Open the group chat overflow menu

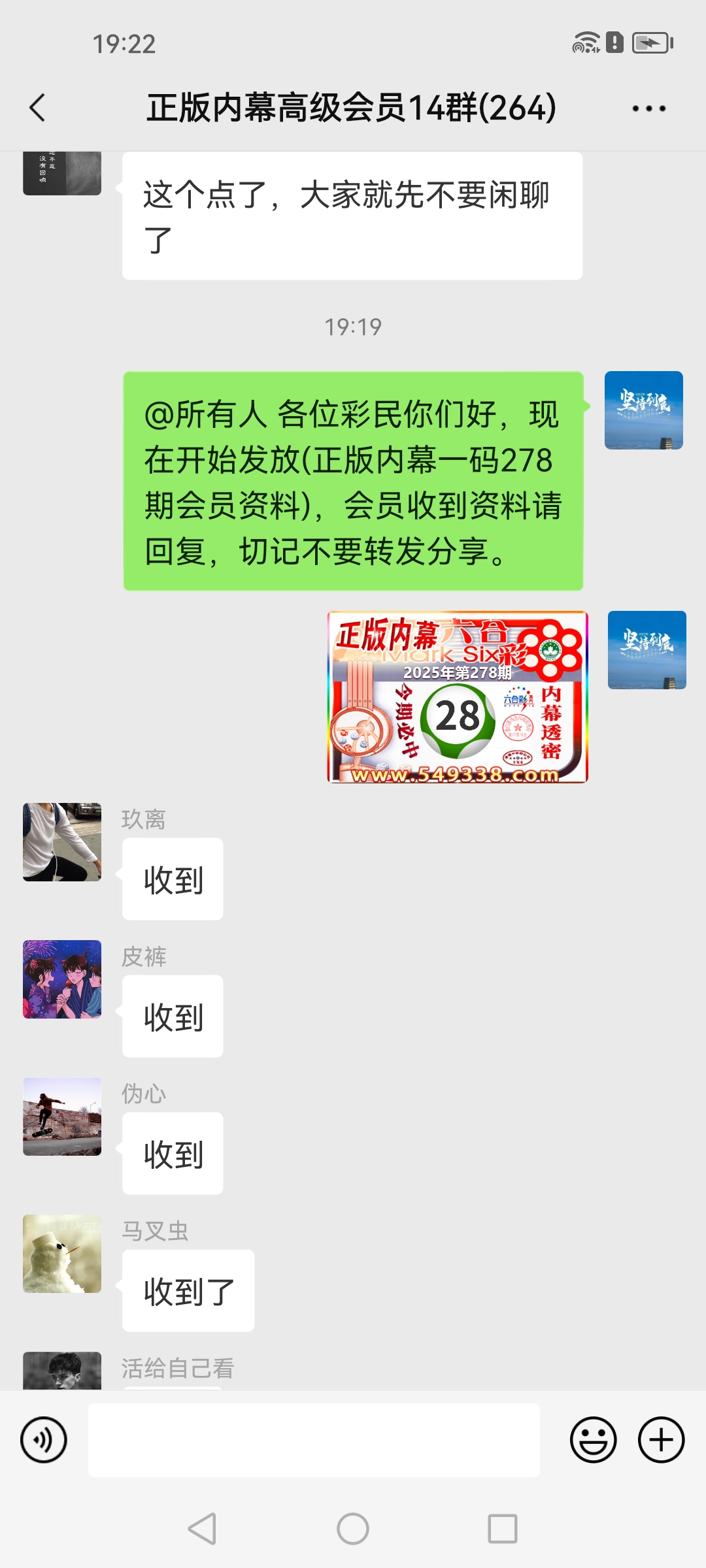point(648,108)
